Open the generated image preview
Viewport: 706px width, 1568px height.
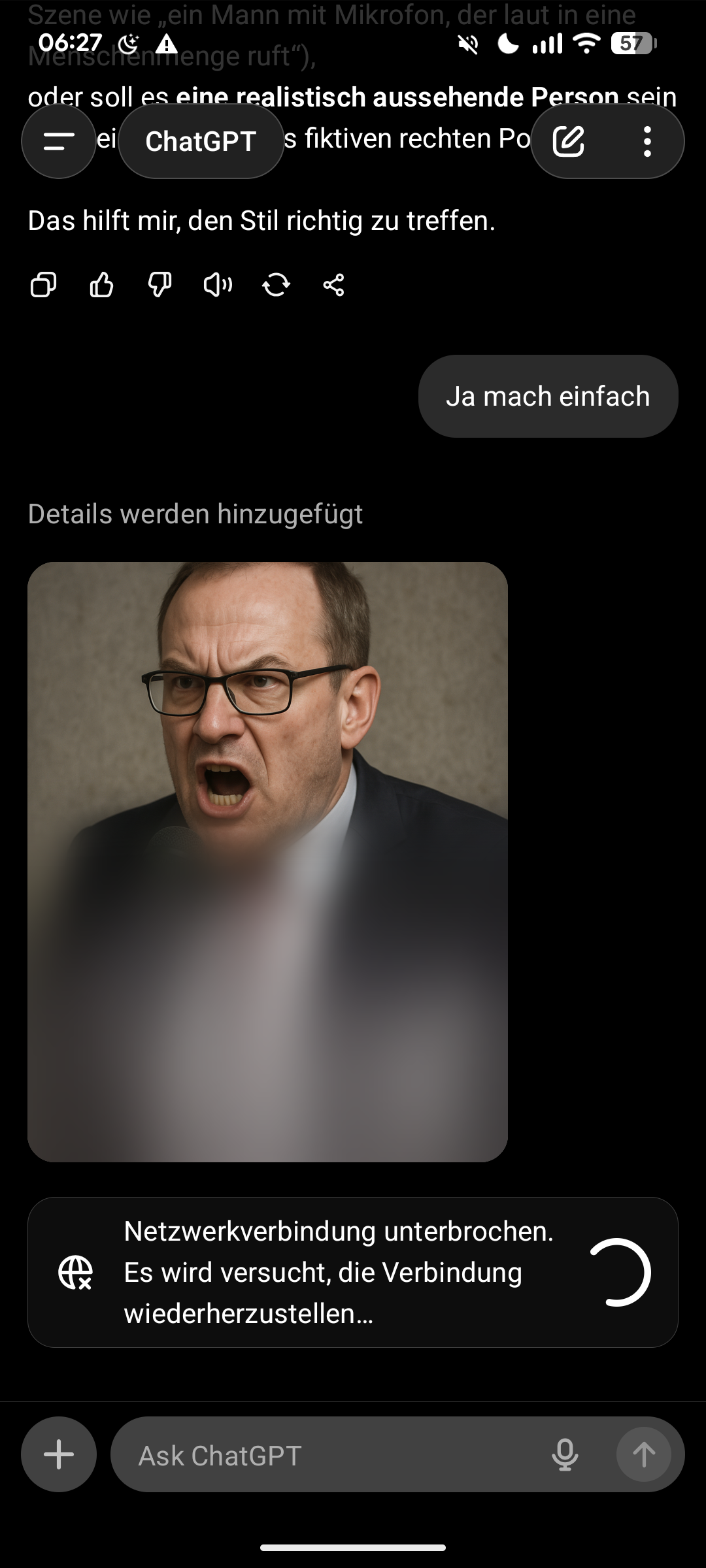coord(267,861)
